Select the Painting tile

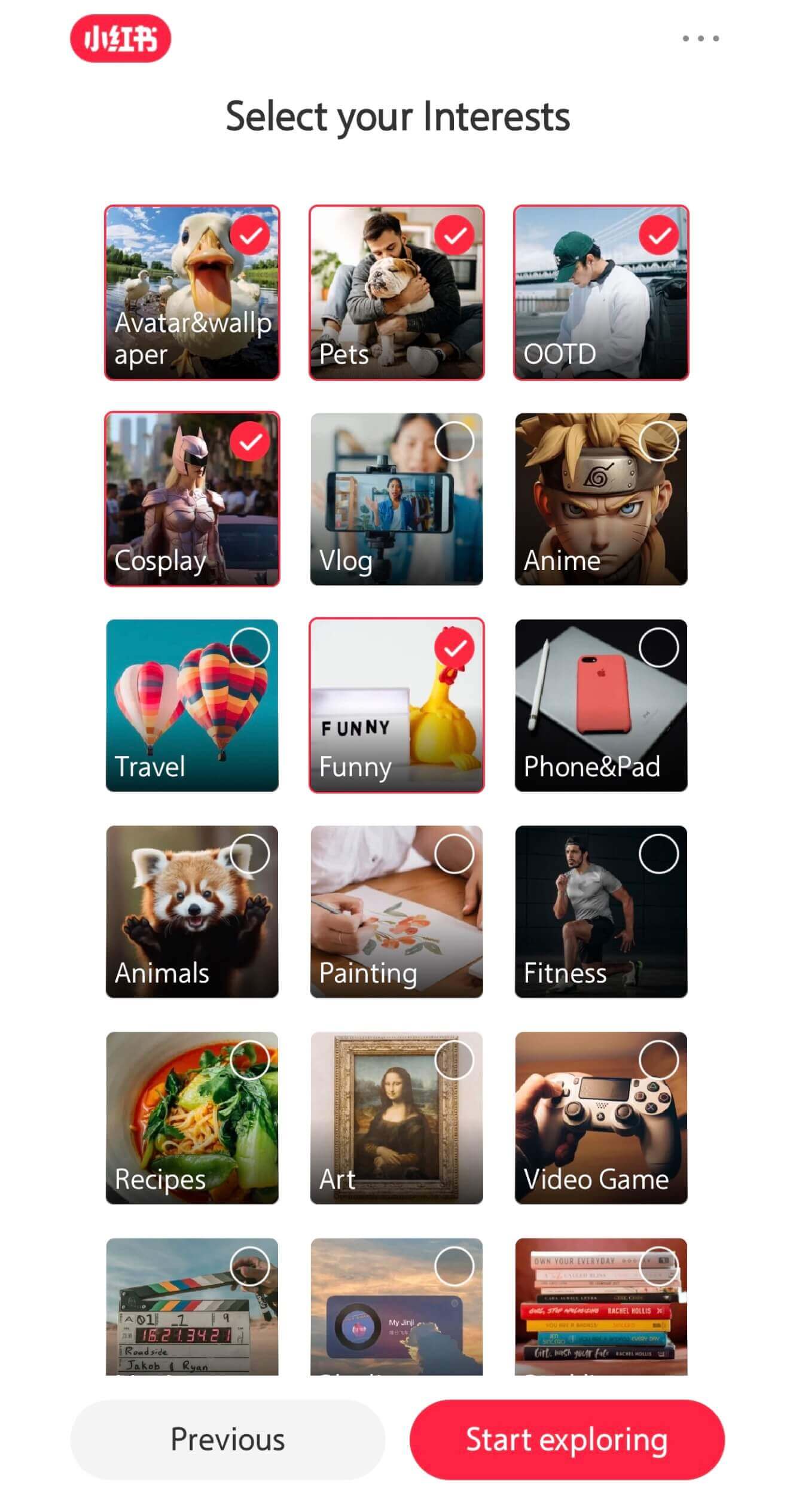pyautogui.click(x=396, y=912)
